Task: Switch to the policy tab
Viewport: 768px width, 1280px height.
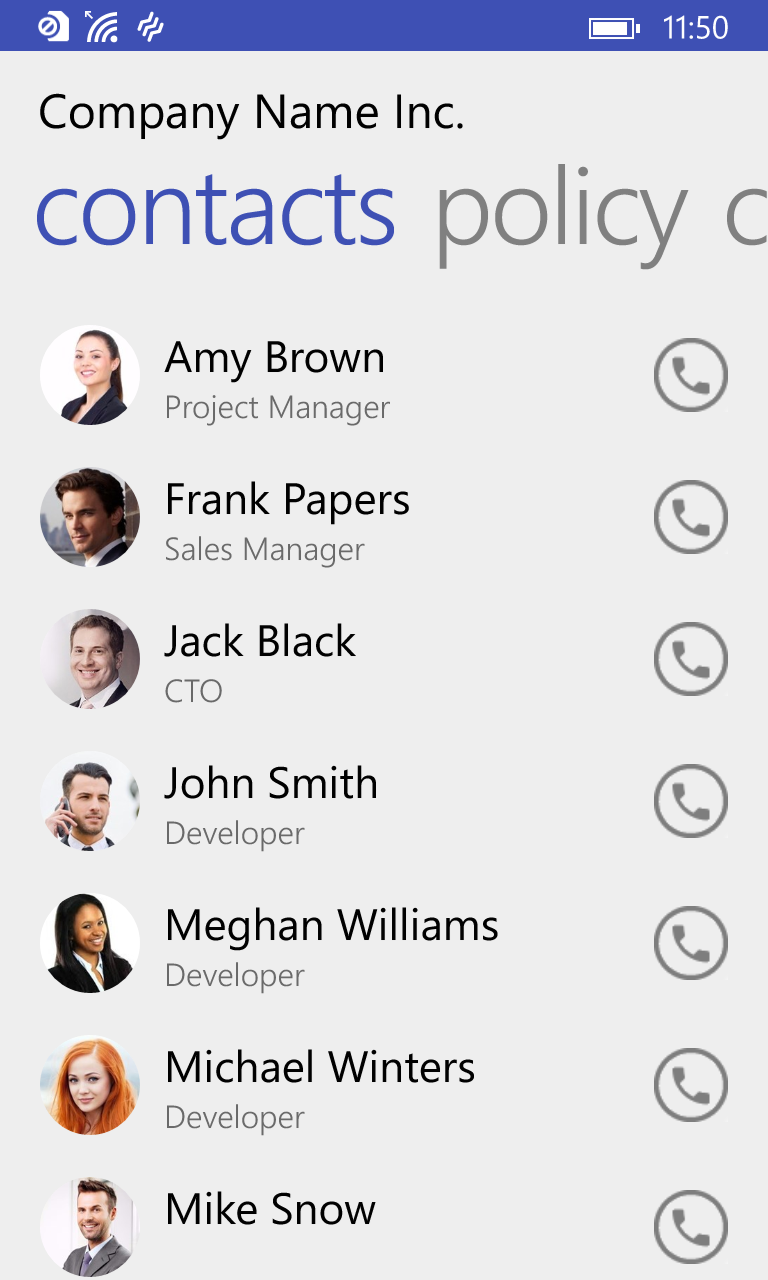Action: [561, 212]
